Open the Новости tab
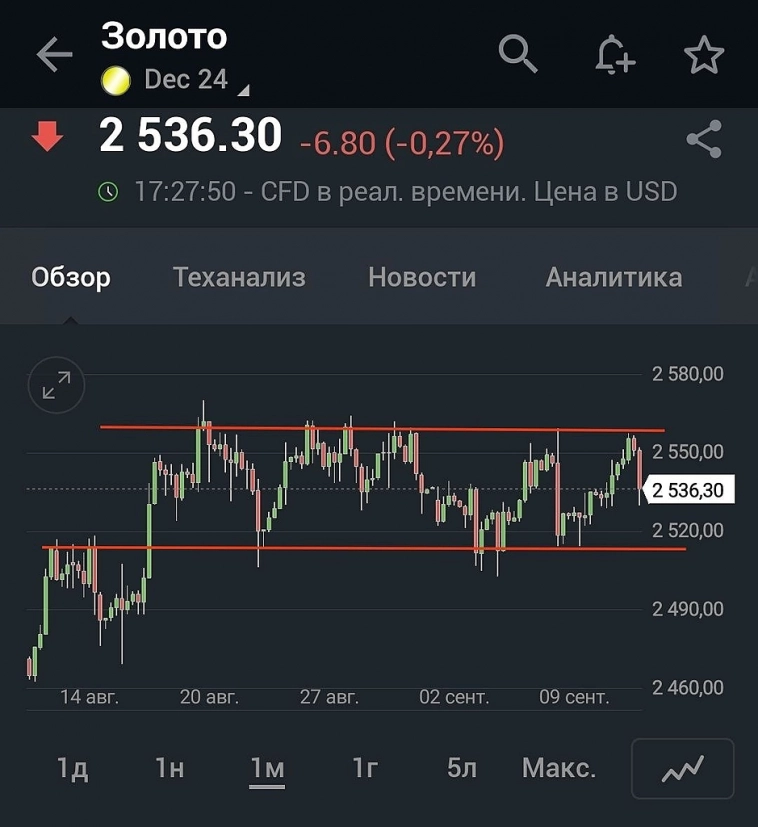The image size is (758, 827). pos(422,277)
